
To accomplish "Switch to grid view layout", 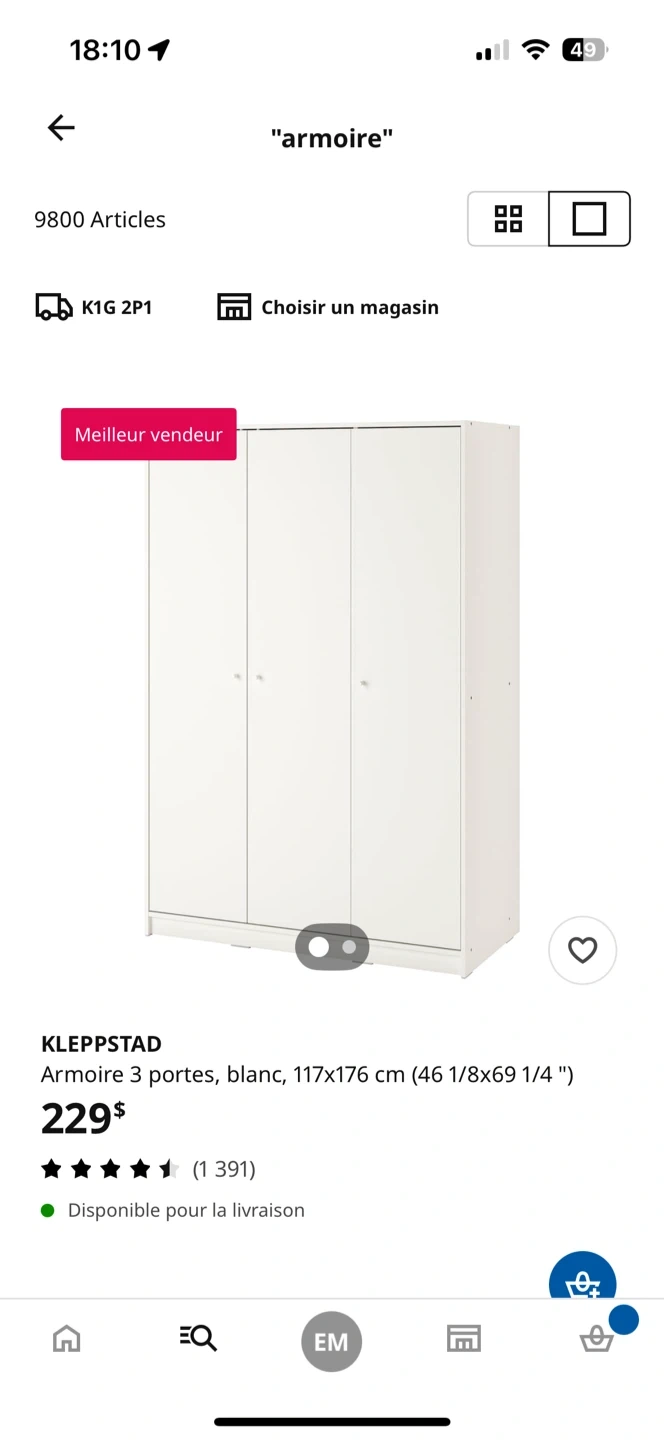I will click(x=509, y=218).
